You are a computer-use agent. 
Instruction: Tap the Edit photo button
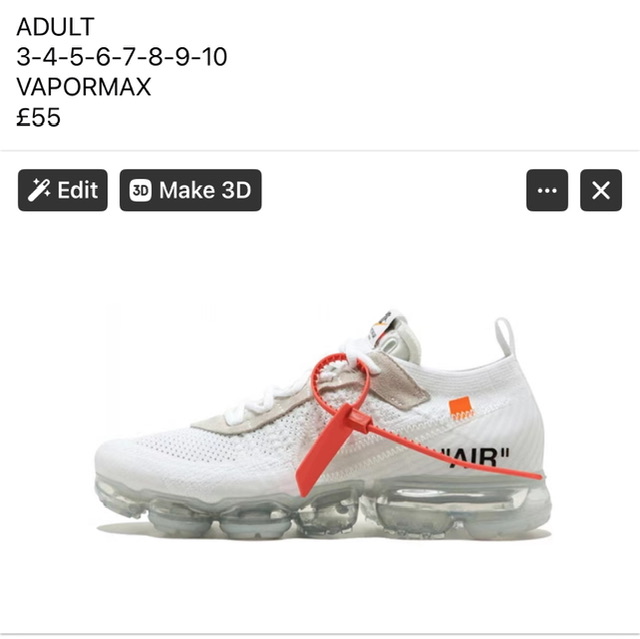coord(62,190)
